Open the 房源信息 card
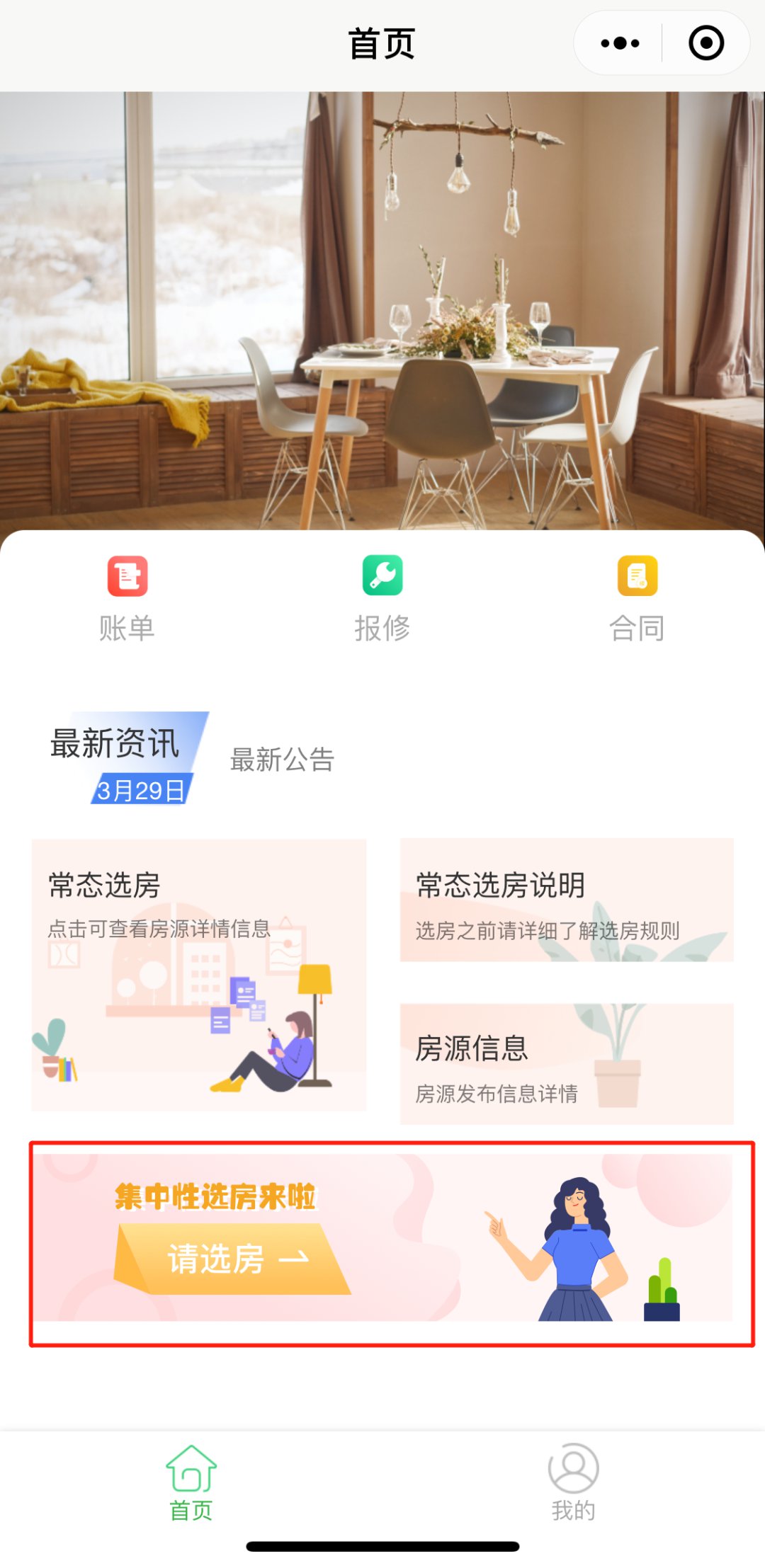Screen dimensions: 765x1568 (567, 1063)
